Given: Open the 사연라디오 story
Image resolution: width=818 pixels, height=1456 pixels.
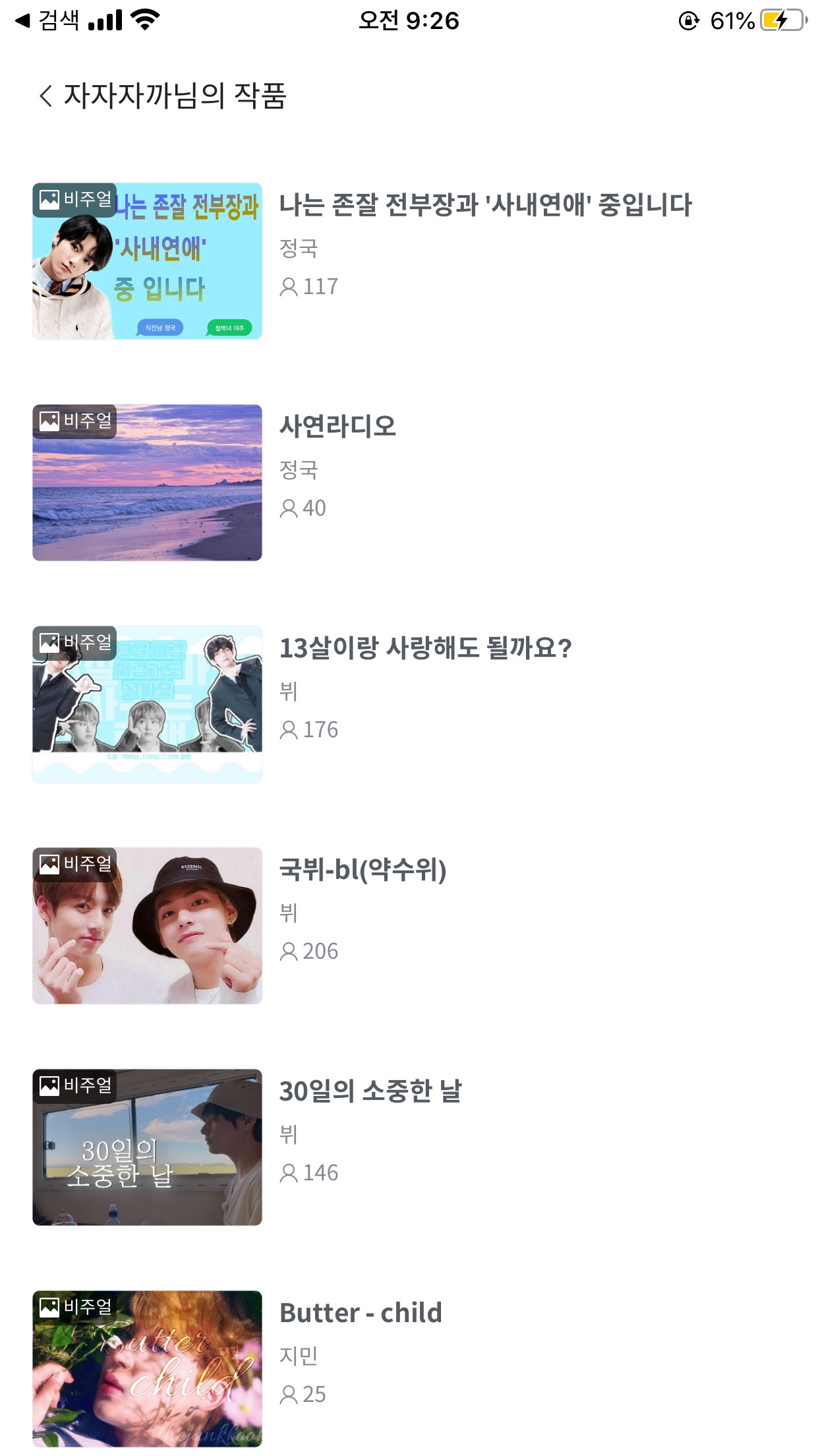Looking at the screenshot, I should click(337, 427).
